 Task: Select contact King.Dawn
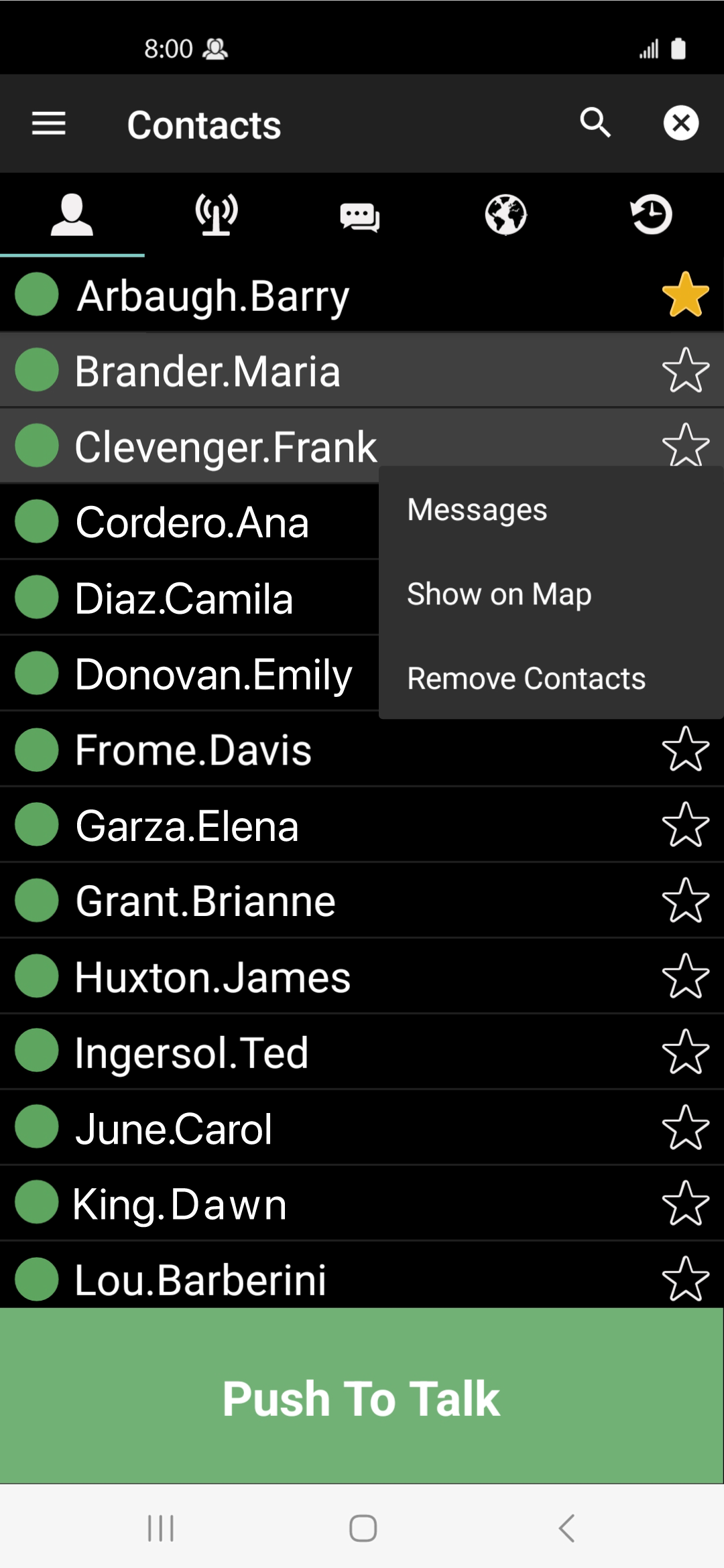tap(180, 1204)
